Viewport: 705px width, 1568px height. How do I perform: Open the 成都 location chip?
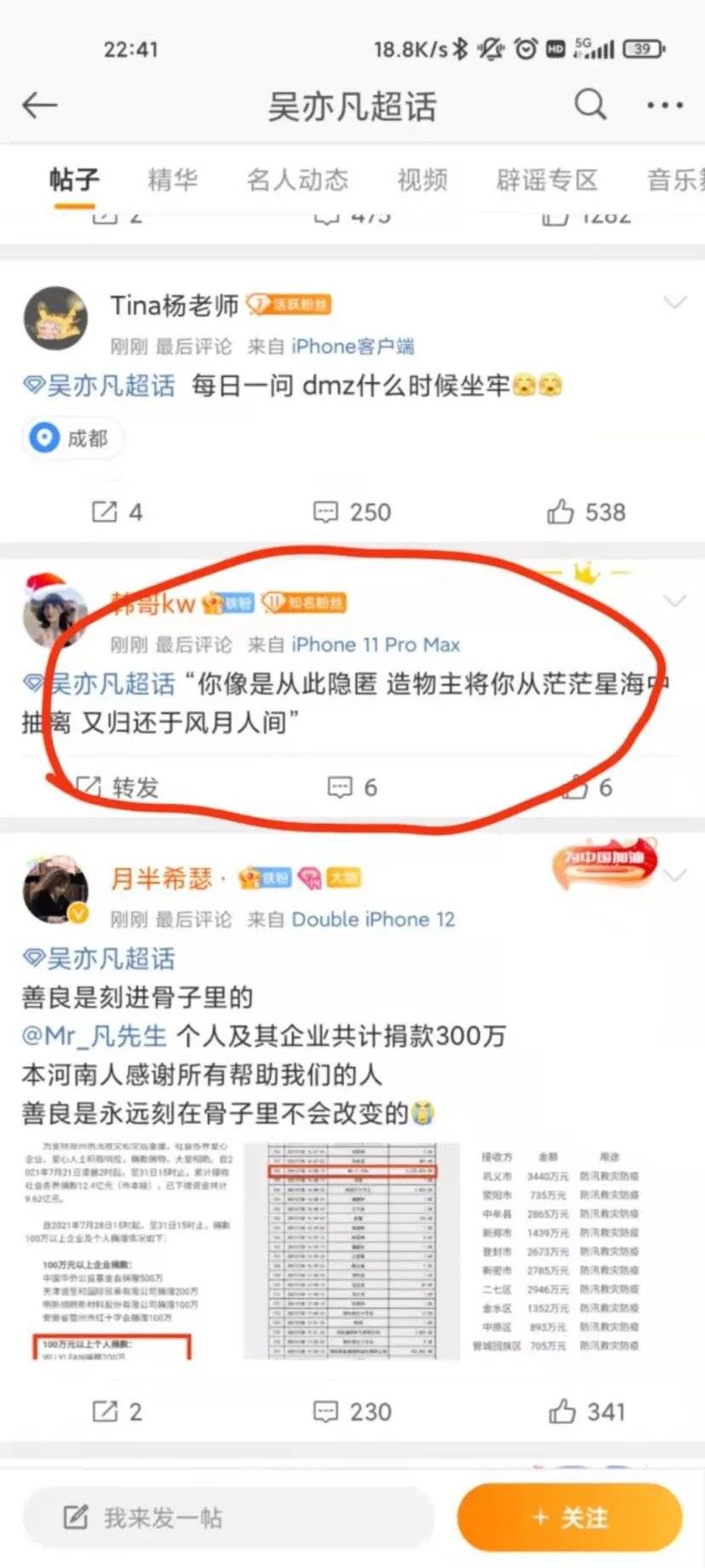click(x=73, y=438)
